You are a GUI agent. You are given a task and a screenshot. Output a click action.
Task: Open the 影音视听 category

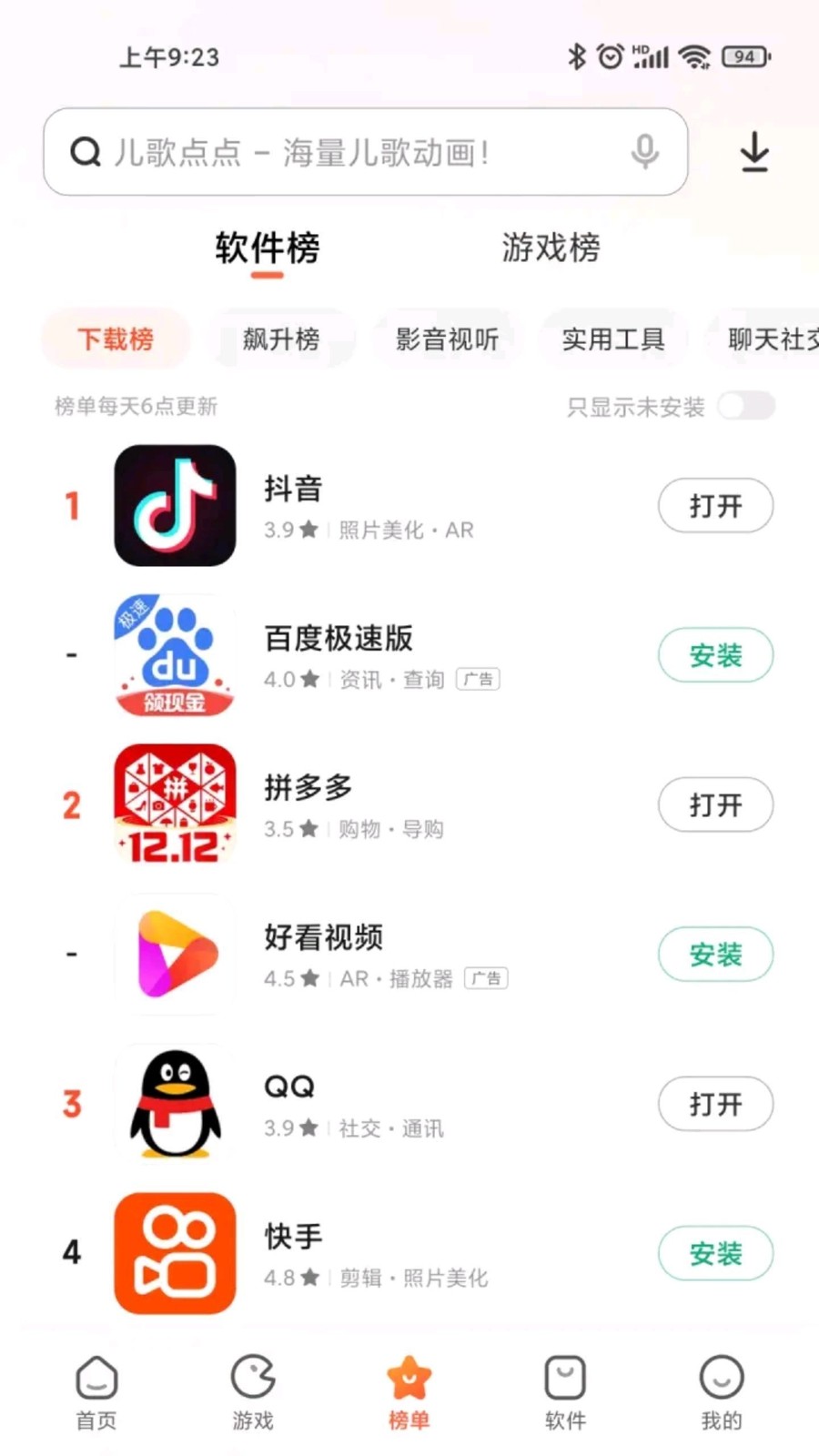pyautogui.click(x=448, y=339)
